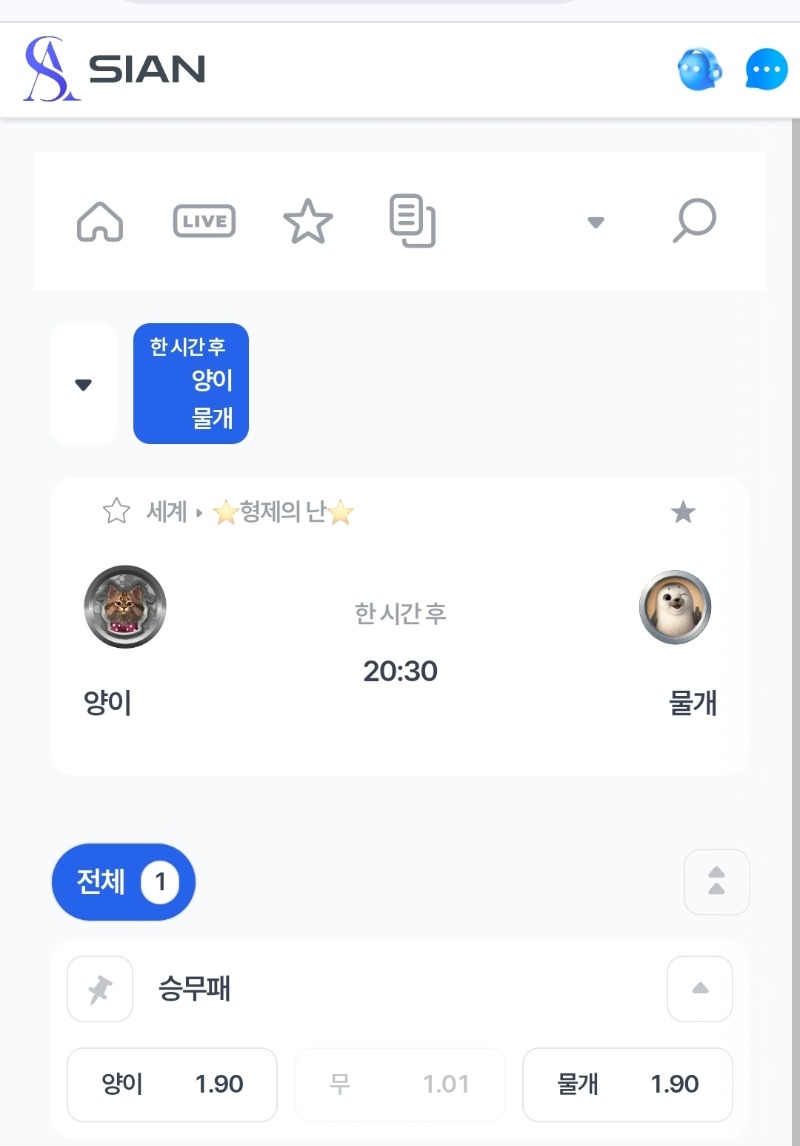Open the chat bubble icon

767,70
